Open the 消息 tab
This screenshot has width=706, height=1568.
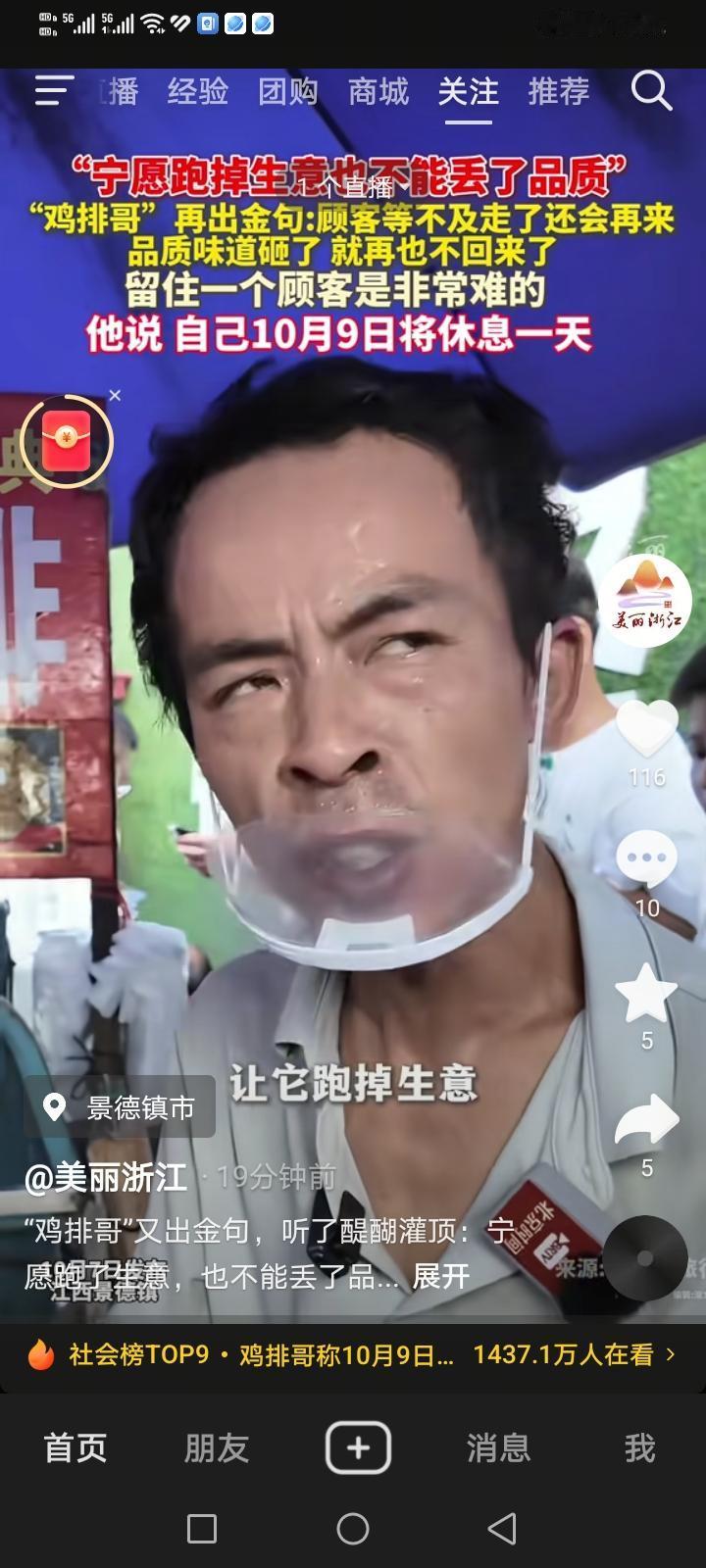tap(498, 1447)
